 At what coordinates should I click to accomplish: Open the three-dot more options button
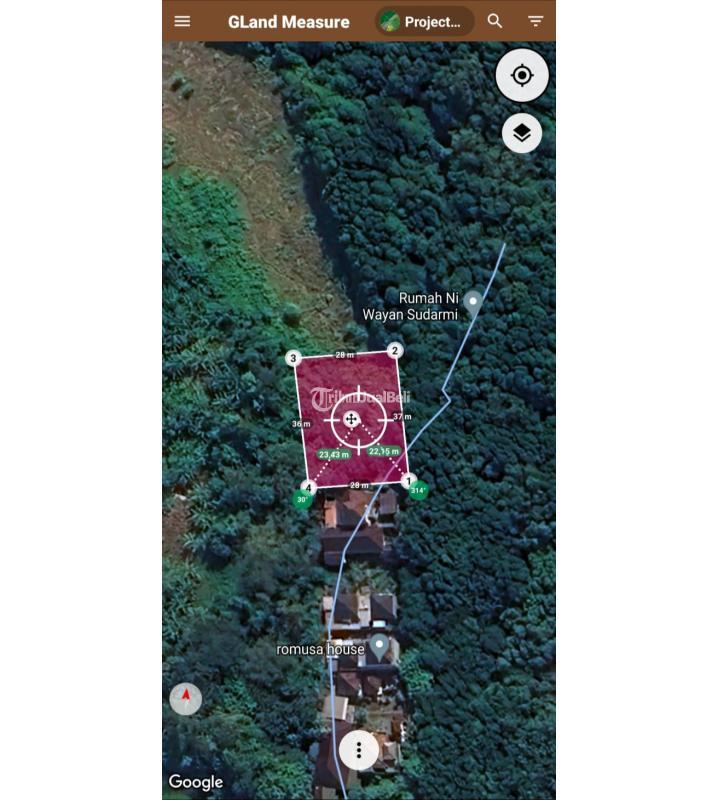point(359,750)
